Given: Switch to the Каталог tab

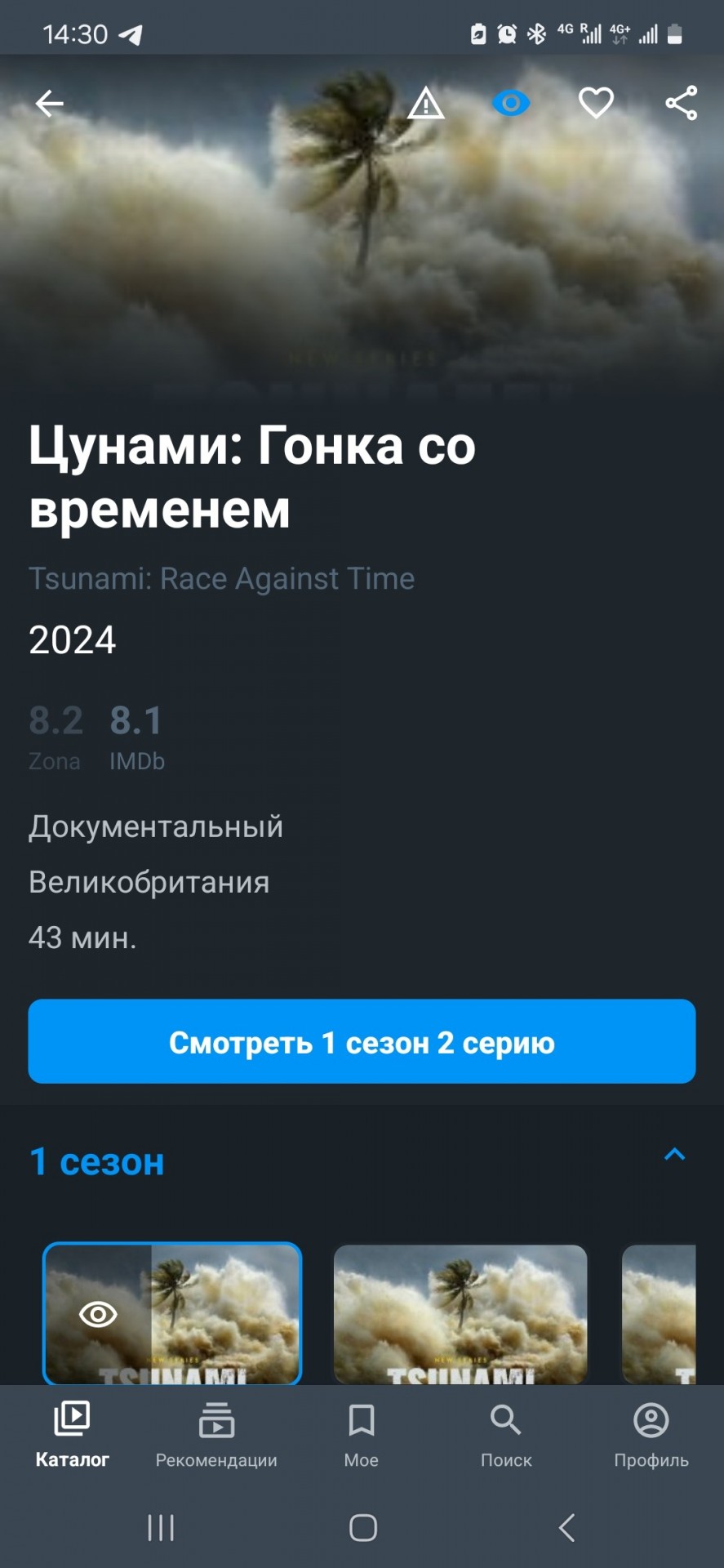Looking at the screenshot, I should 72,1435.
